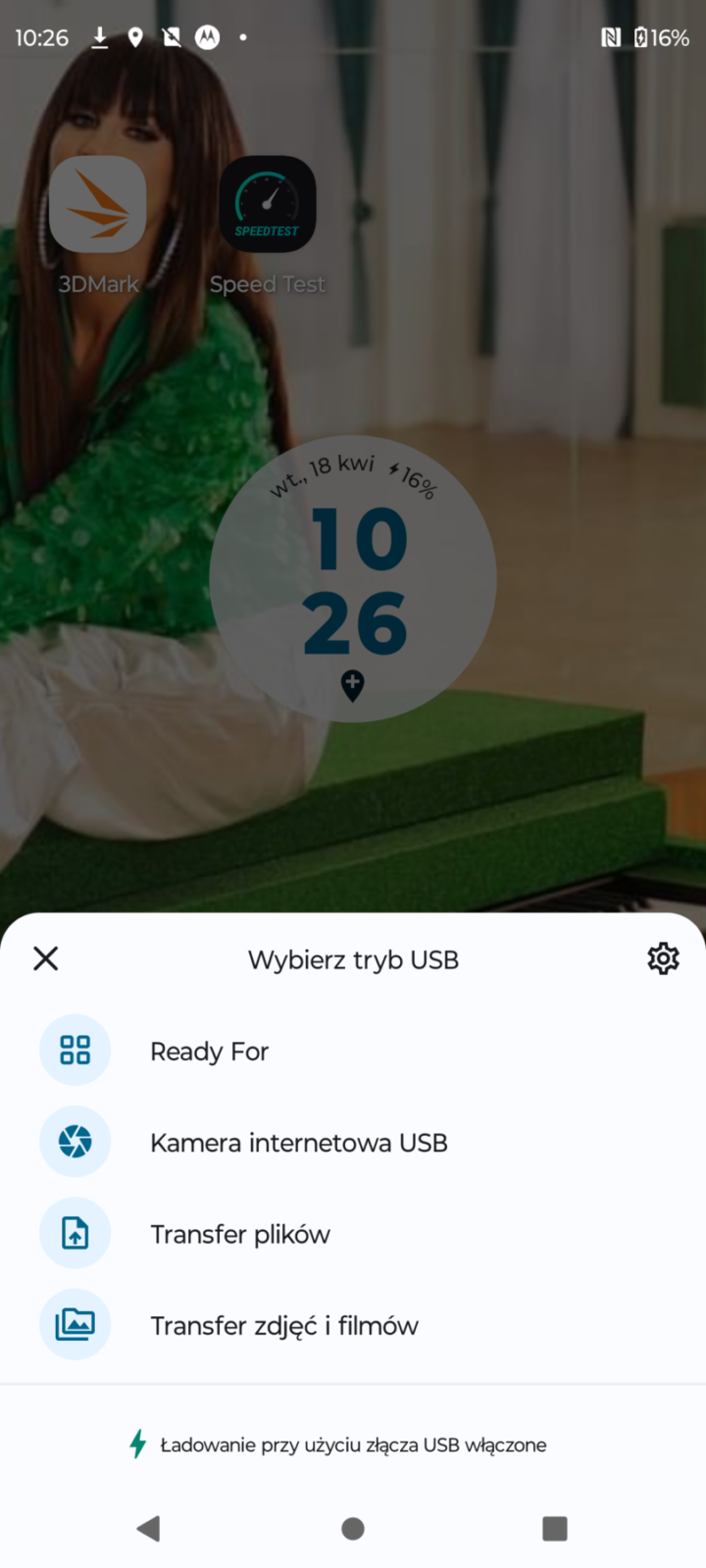Go to the home screen
The image size is (706, 1568).
pos(353,1528)
